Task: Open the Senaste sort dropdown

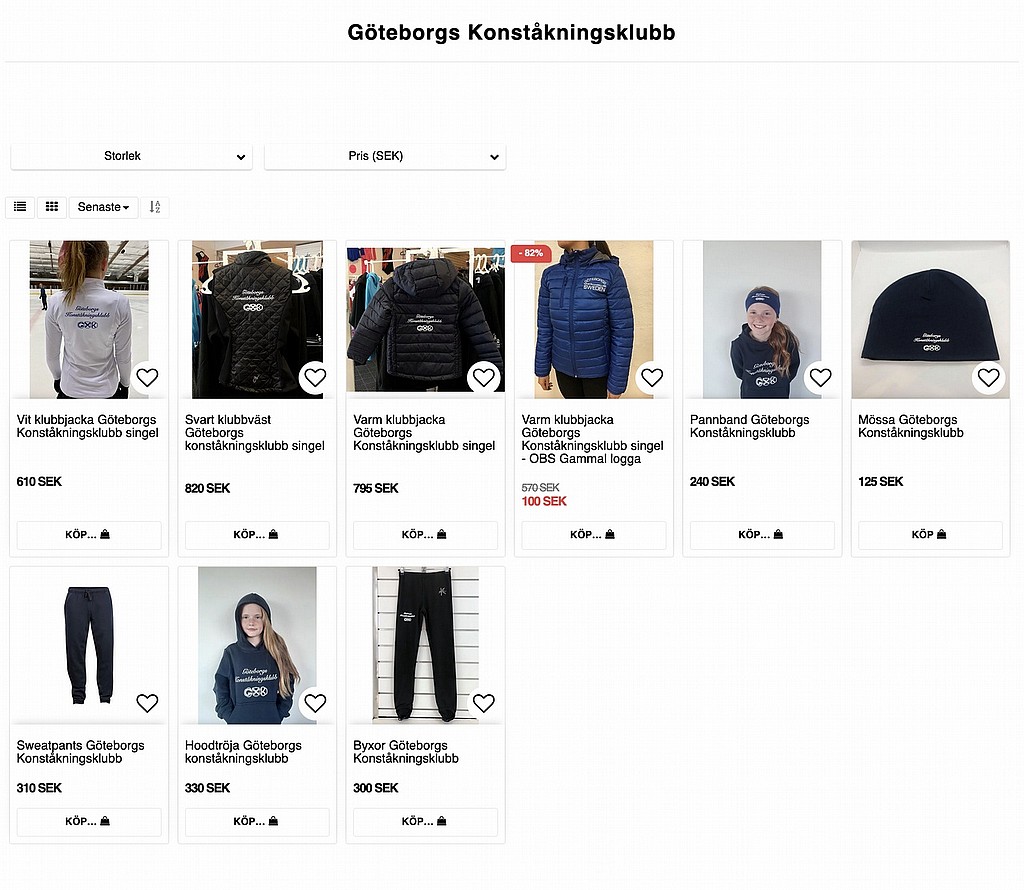Action: pos(103,207)
